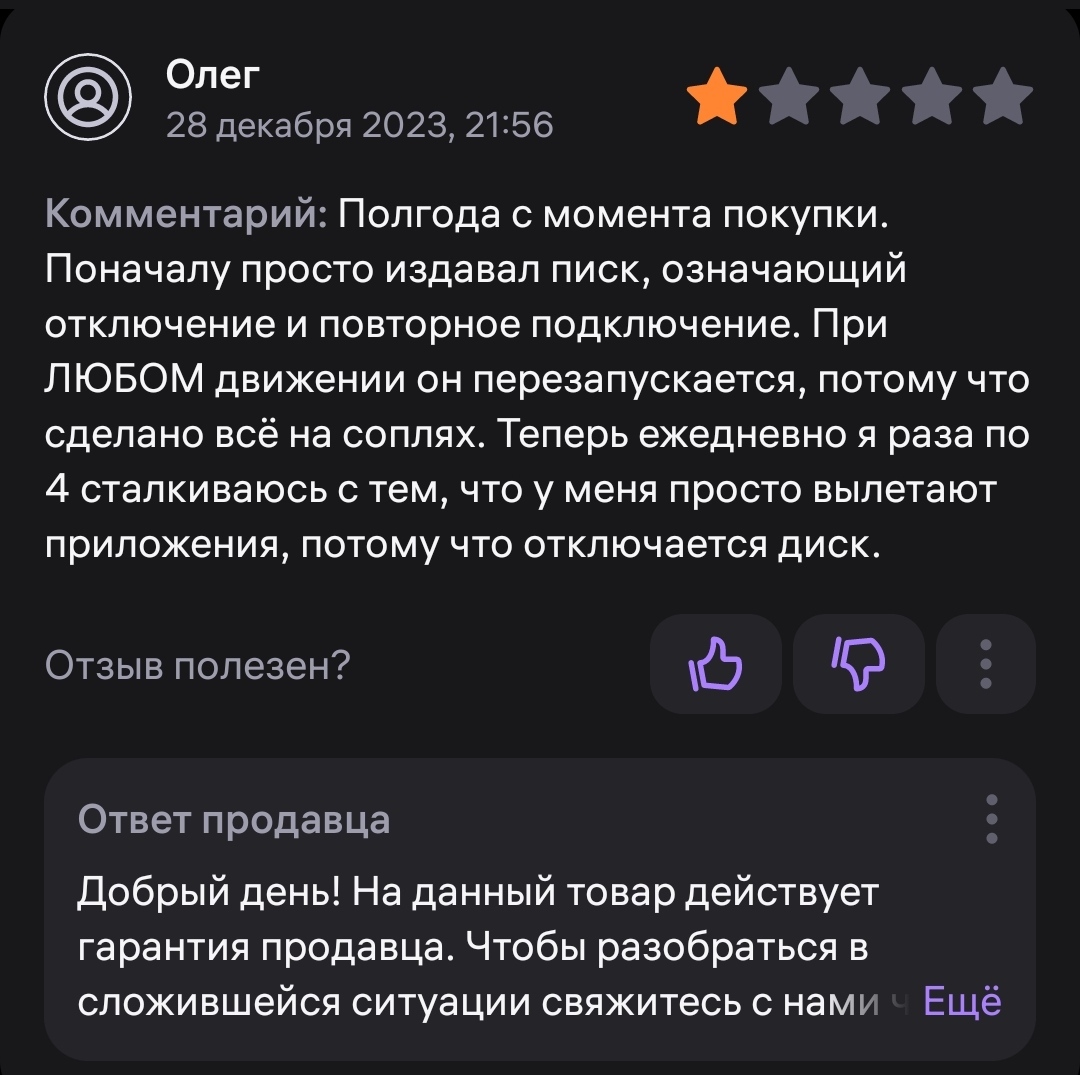The image size is (1080, 1075).
Task: Open the overflow menu in Ответ продавца
Action: coord(992,820)
